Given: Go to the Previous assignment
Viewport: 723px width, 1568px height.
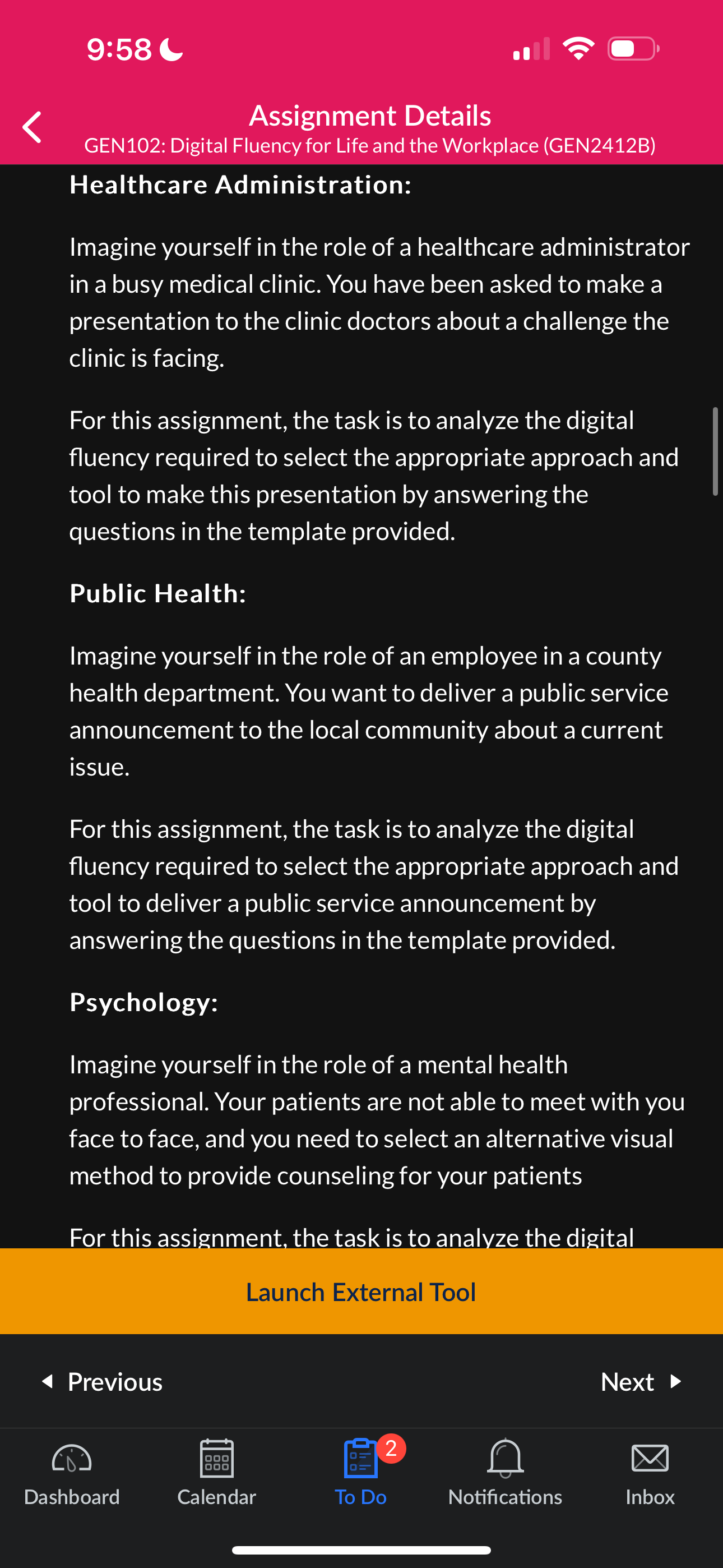Looking at the screenshot, I should [102, 1382].
